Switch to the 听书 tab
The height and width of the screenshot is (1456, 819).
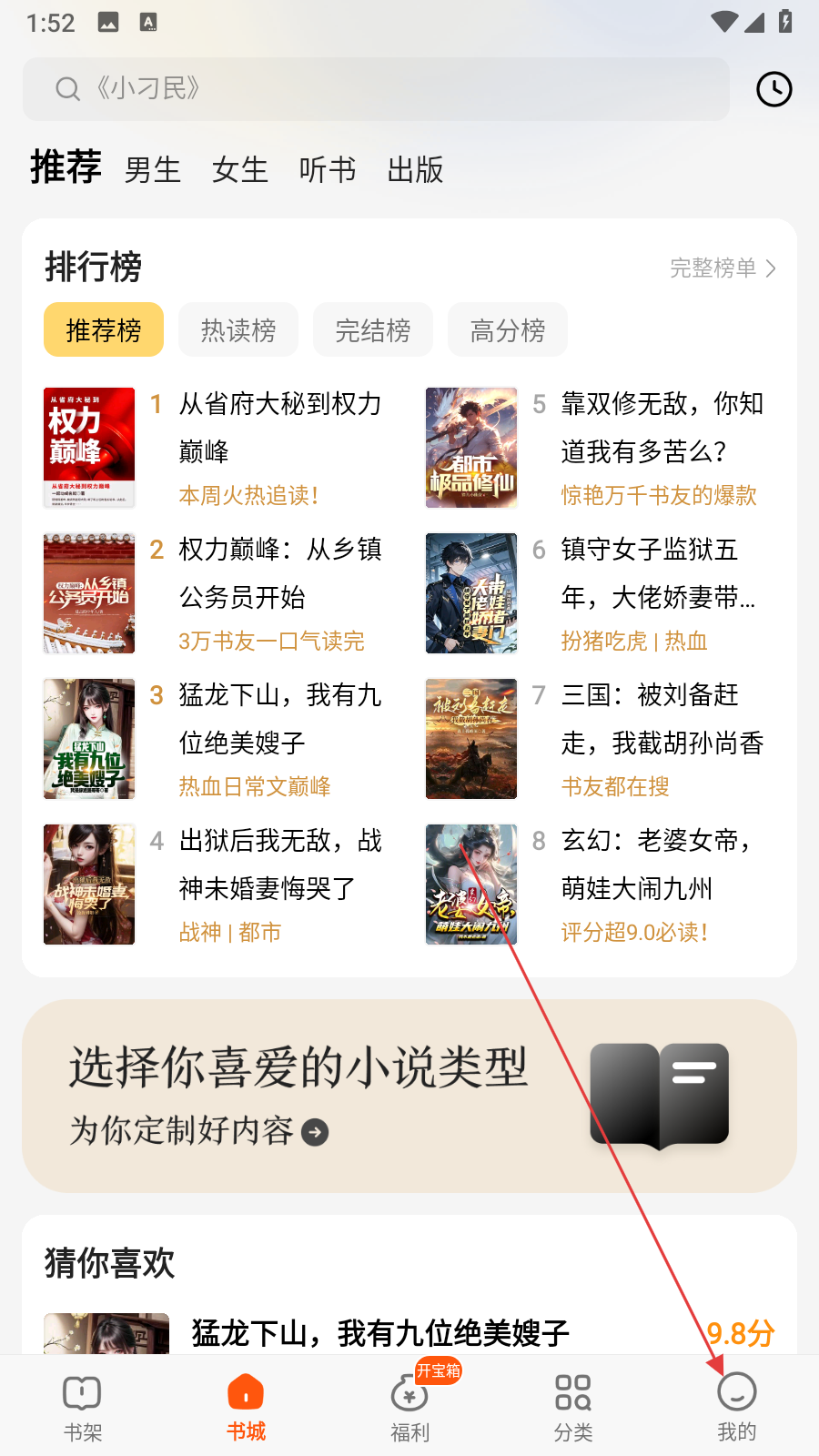(328, 170)
